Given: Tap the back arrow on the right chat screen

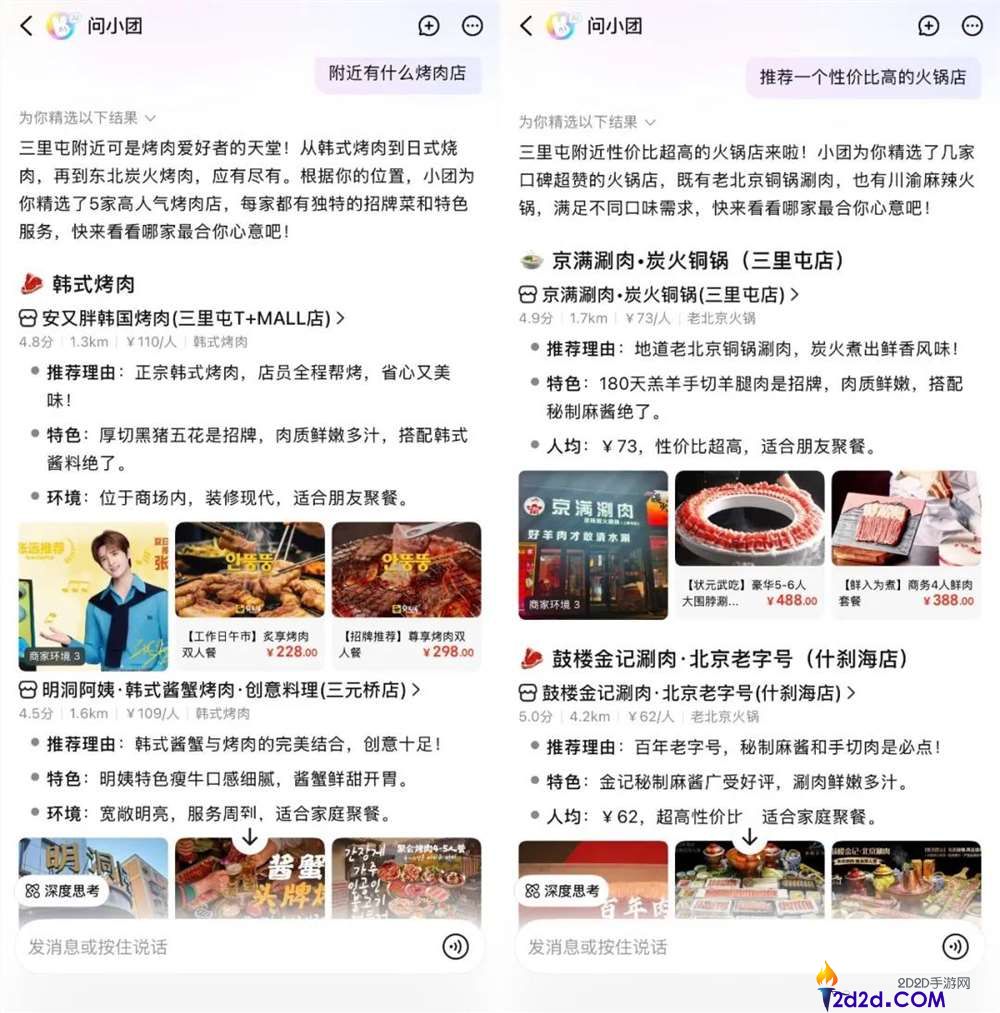Looking at the screenshot, I should [526, 26].
